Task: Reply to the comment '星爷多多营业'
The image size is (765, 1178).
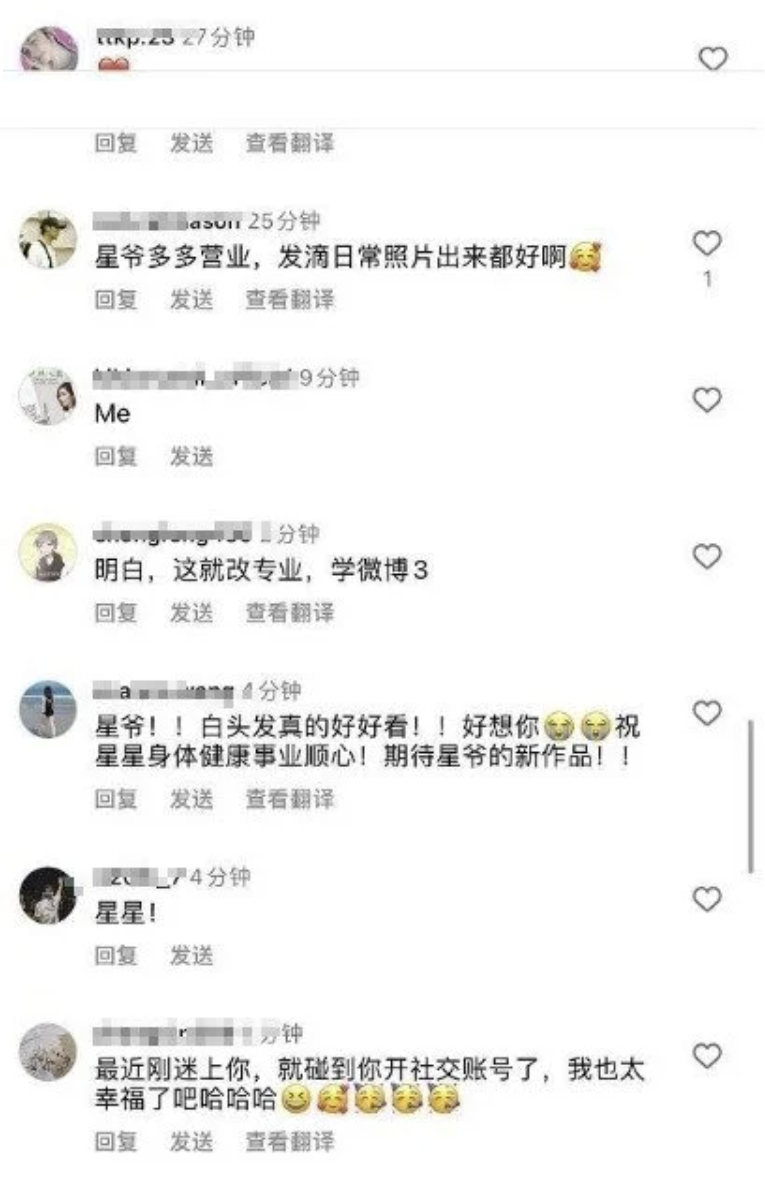Action: 116,299
